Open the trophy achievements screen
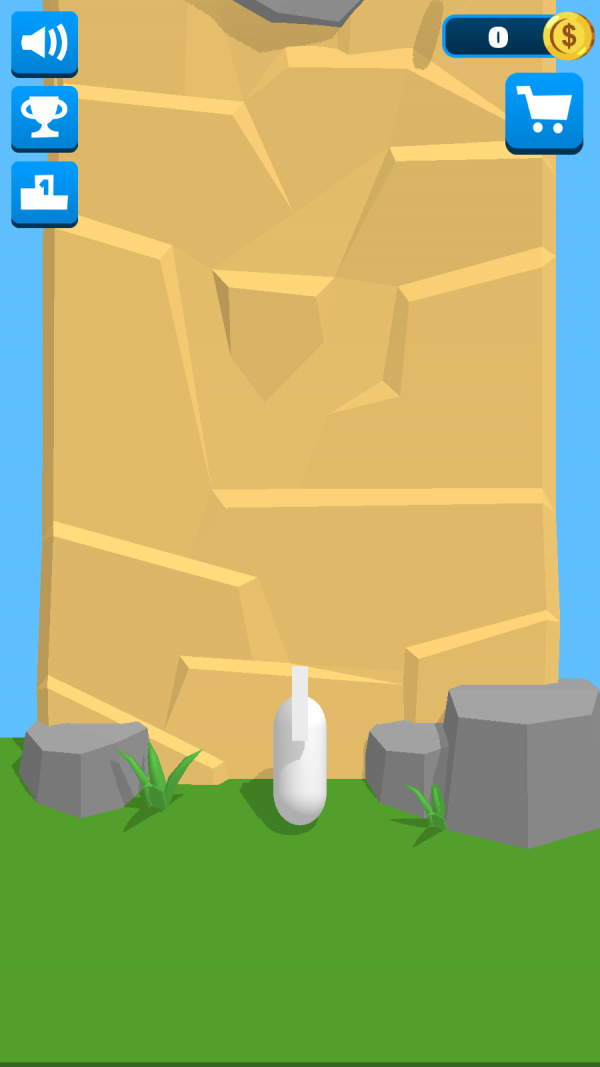The width and height of the screenshot is (600, 1067). tap(44, 118)
